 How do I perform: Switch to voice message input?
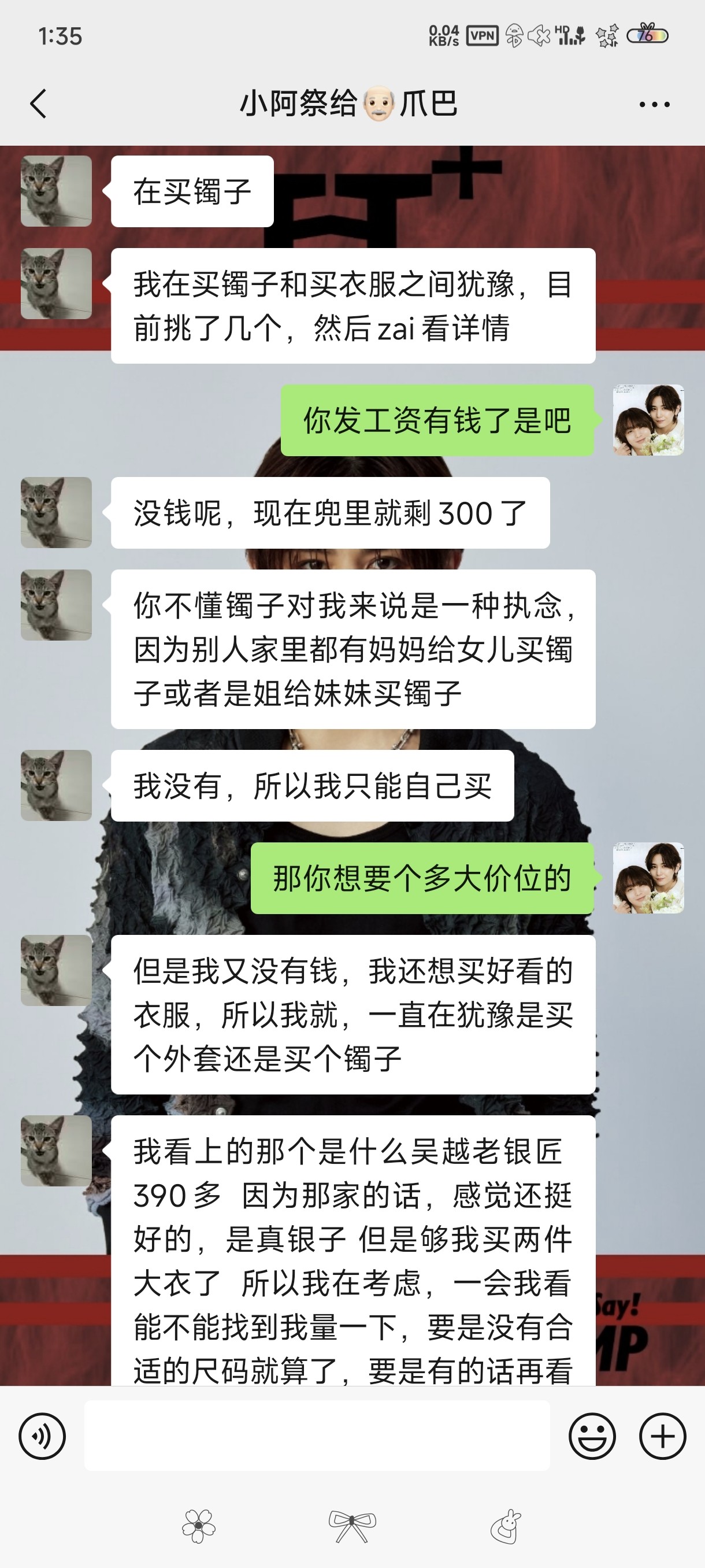tap(42, 1436)
